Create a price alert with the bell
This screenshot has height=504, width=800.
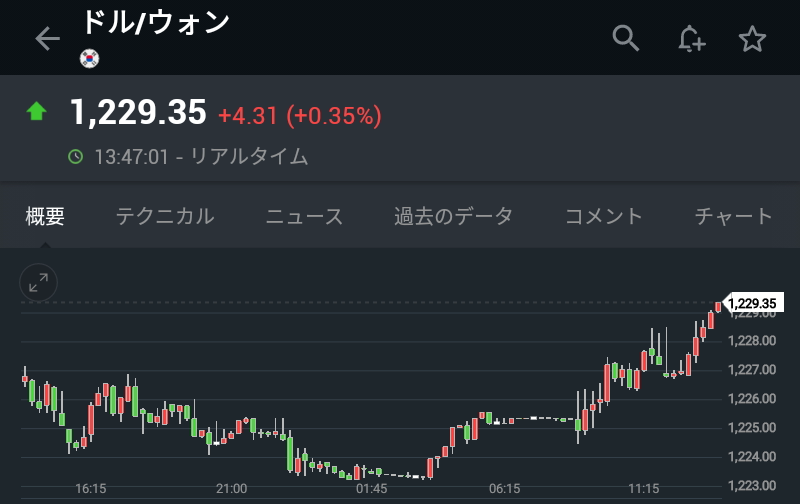(691, 39)
